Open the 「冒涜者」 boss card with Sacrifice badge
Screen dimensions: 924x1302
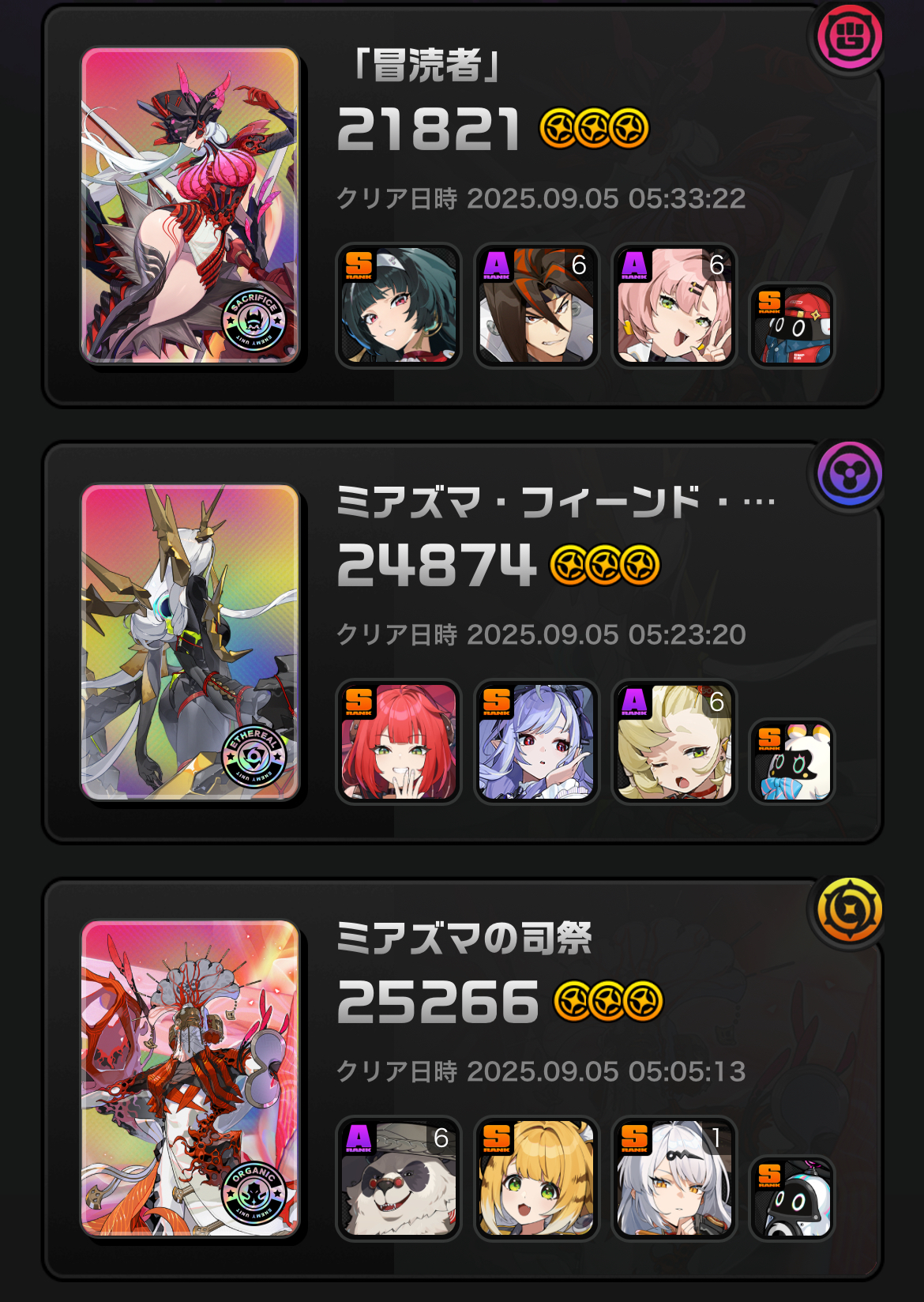pyautogui.click(x=190, y=205)
